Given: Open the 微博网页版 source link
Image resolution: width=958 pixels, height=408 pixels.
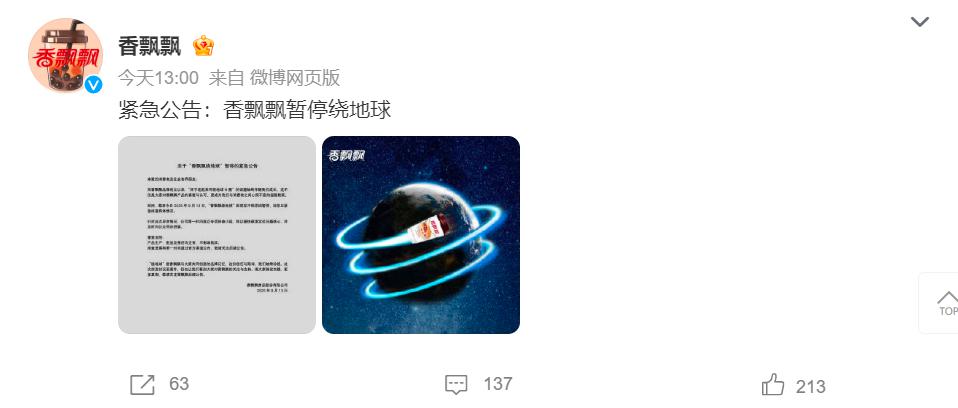Looking at the screenshot, I should click(295, 77).
